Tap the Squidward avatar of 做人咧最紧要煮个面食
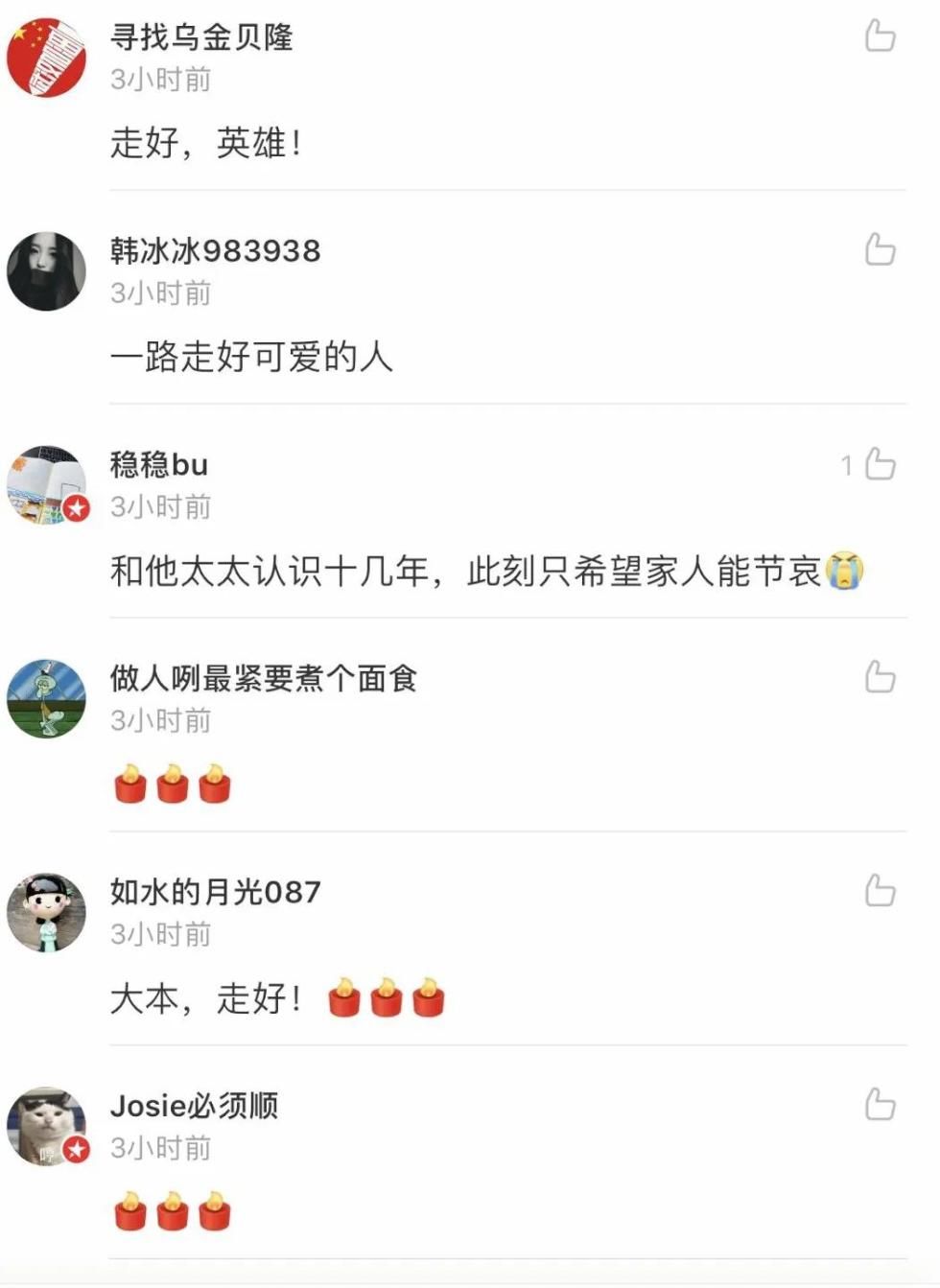 [x=46, y=700]
